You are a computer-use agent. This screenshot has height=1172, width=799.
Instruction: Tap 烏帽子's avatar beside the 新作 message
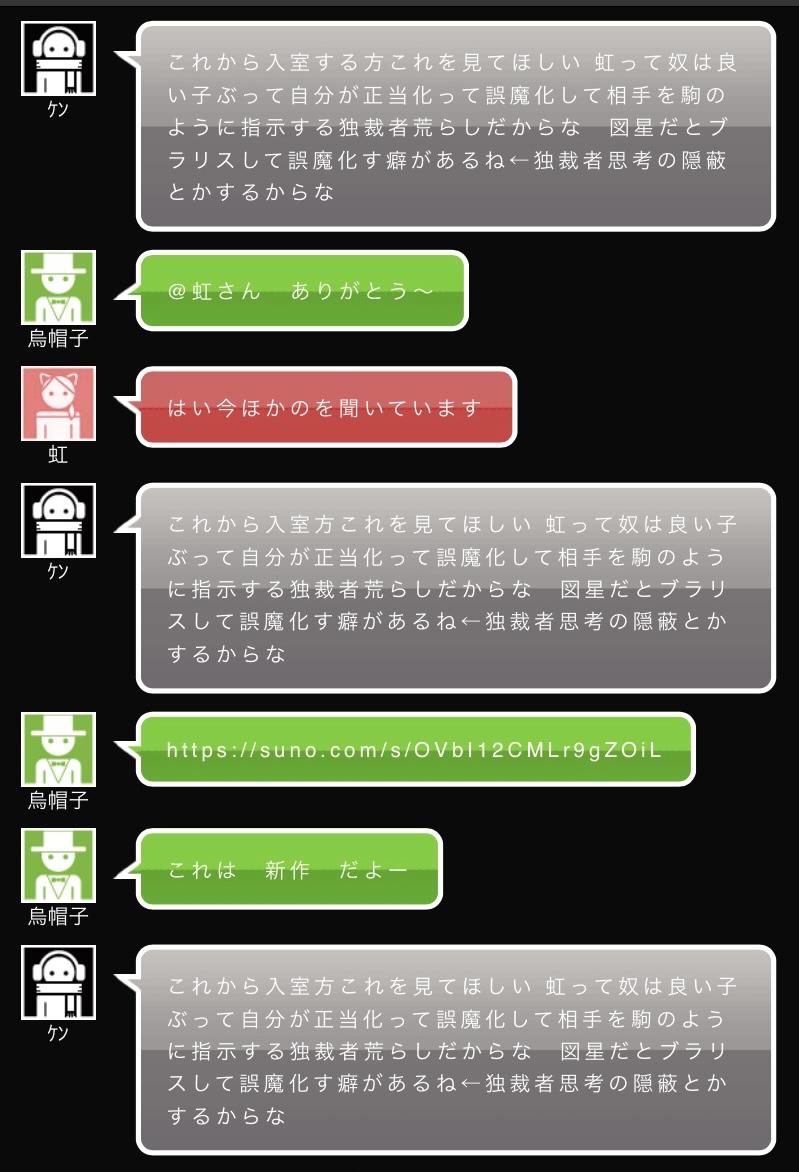(x=58, y=865)
